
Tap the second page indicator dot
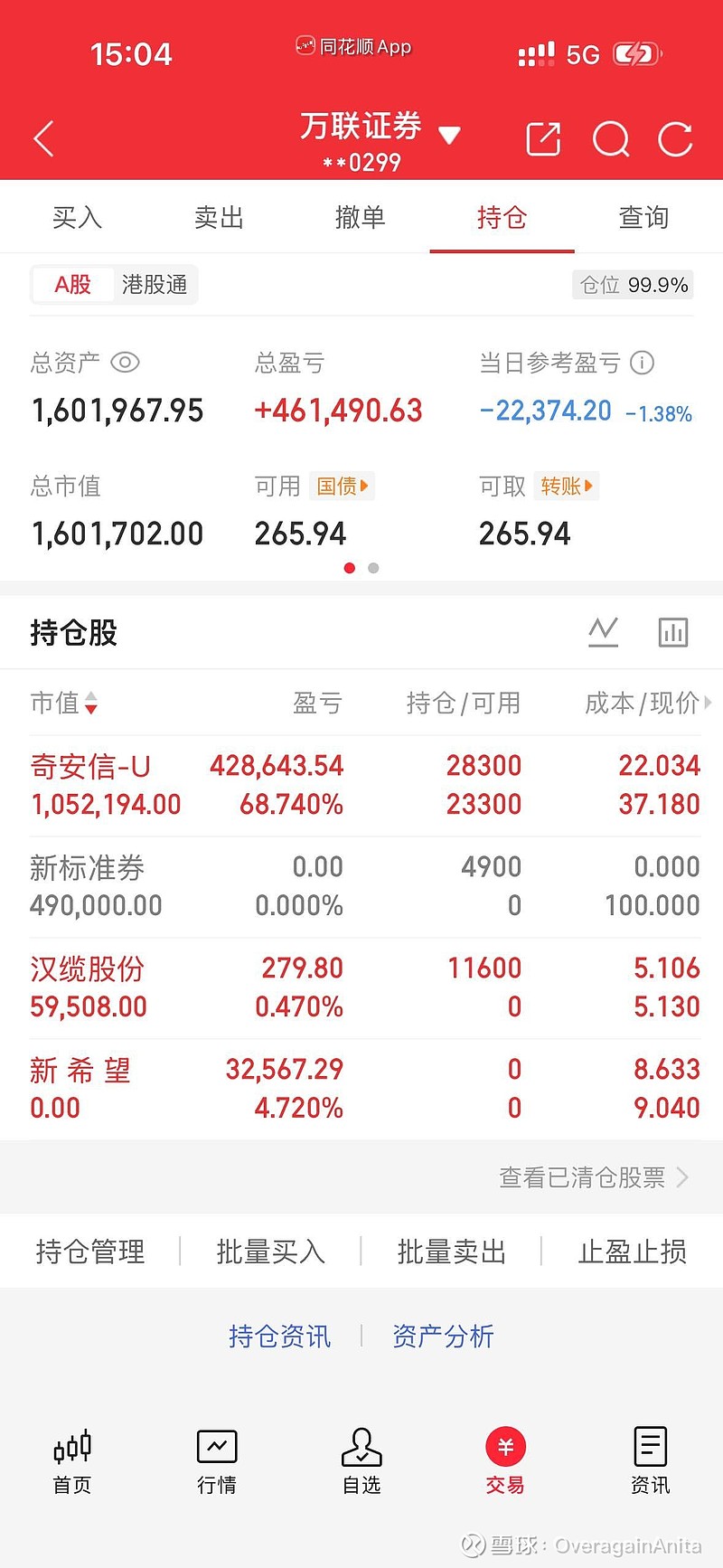pos(372,568)
